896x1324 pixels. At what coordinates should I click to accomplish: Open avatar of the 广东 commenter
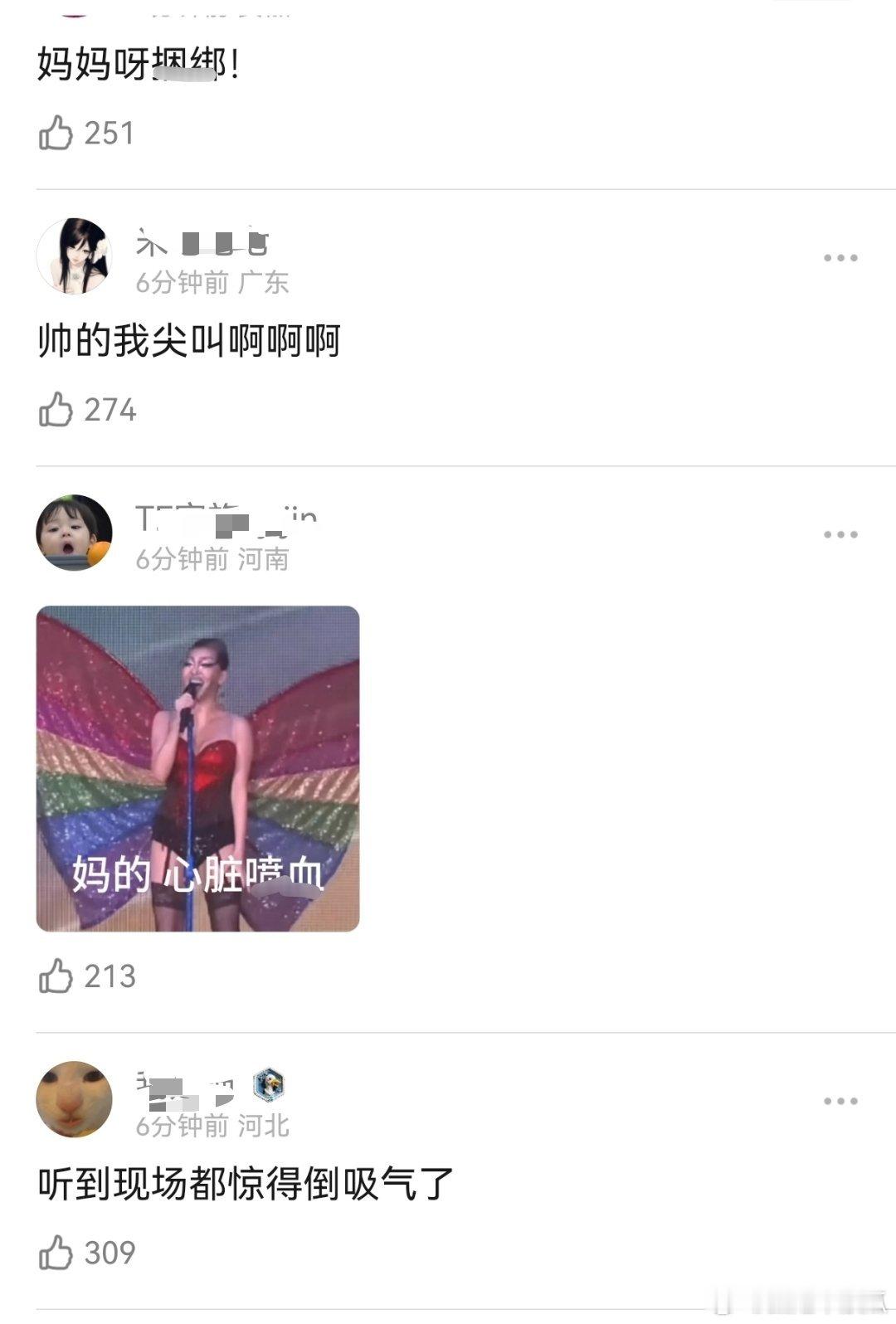click(74, 256)
